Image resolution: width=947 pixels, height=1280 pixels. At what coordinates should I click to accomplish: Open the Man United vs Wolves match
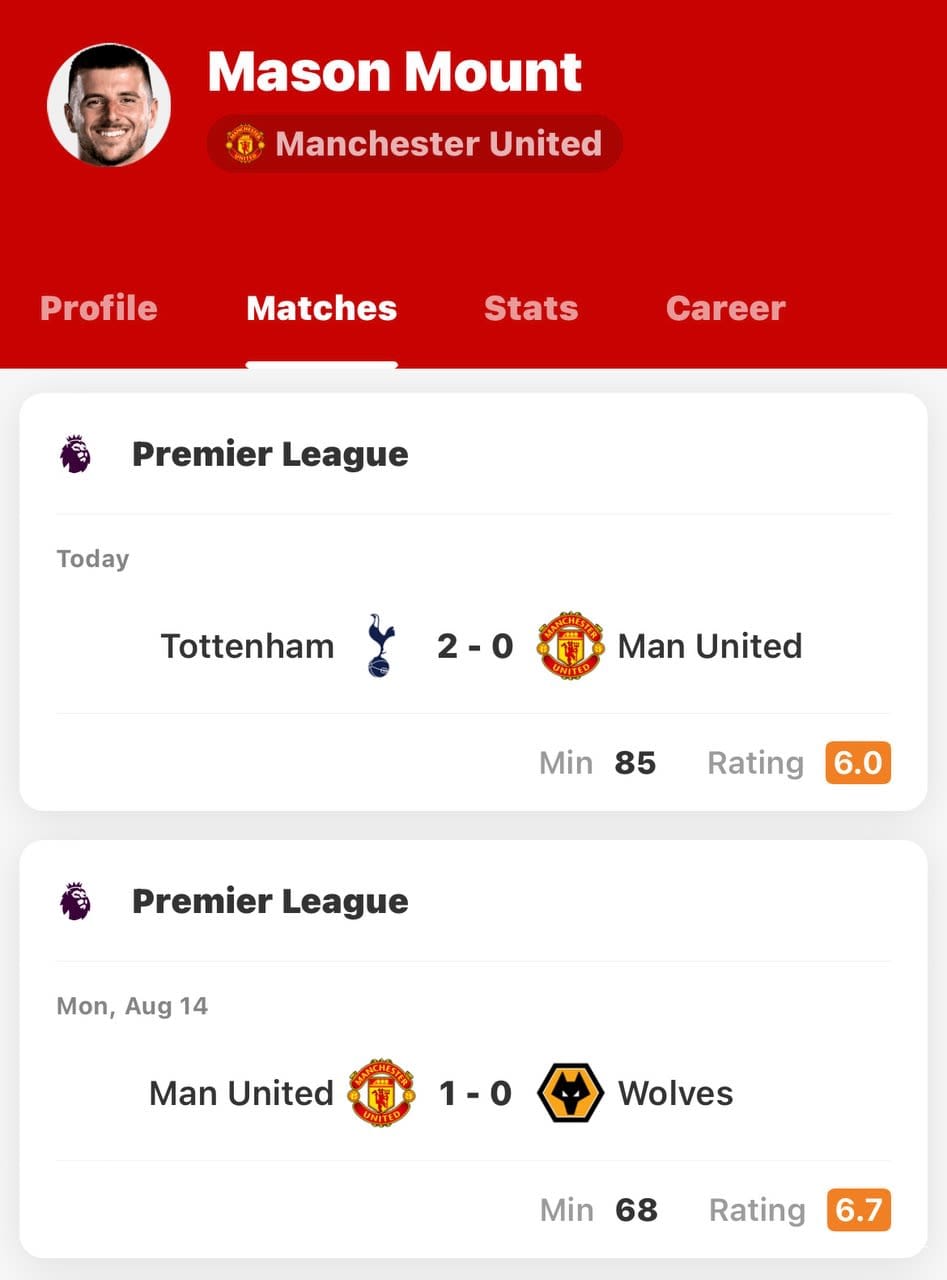point(473,1093)
